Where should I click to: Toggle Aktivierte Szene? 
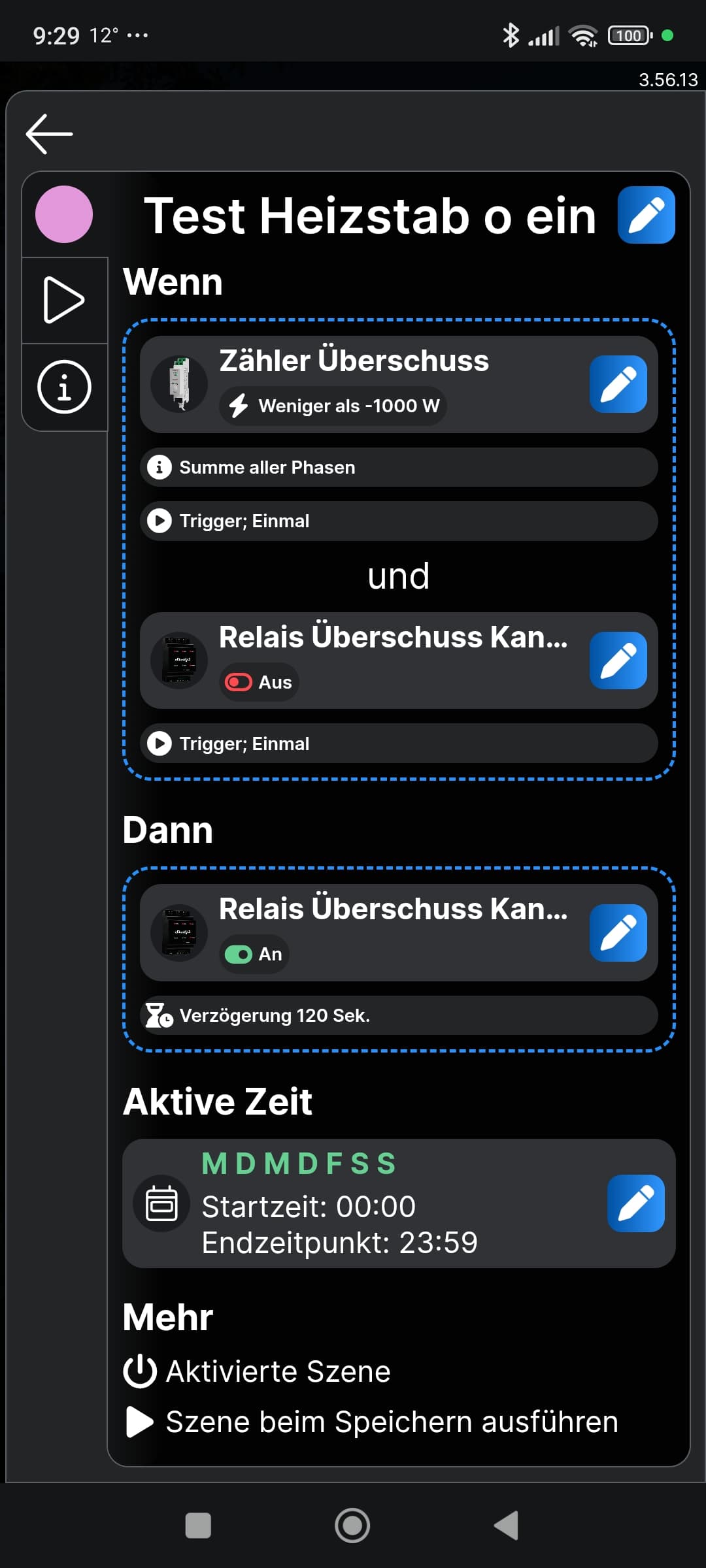(x=257, y=1371)
